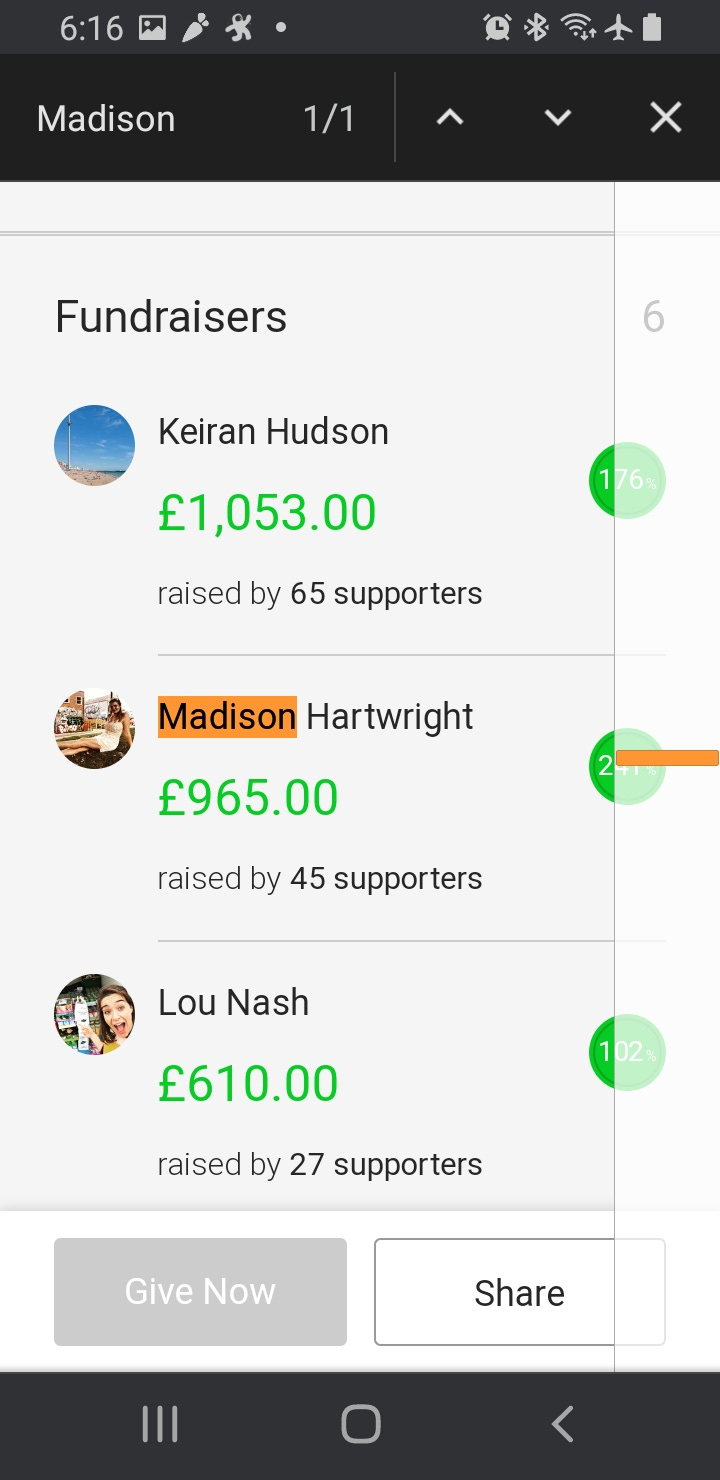Share this fundraising page
This screenshot has height=1480, width=720.
click(520, 1291)
